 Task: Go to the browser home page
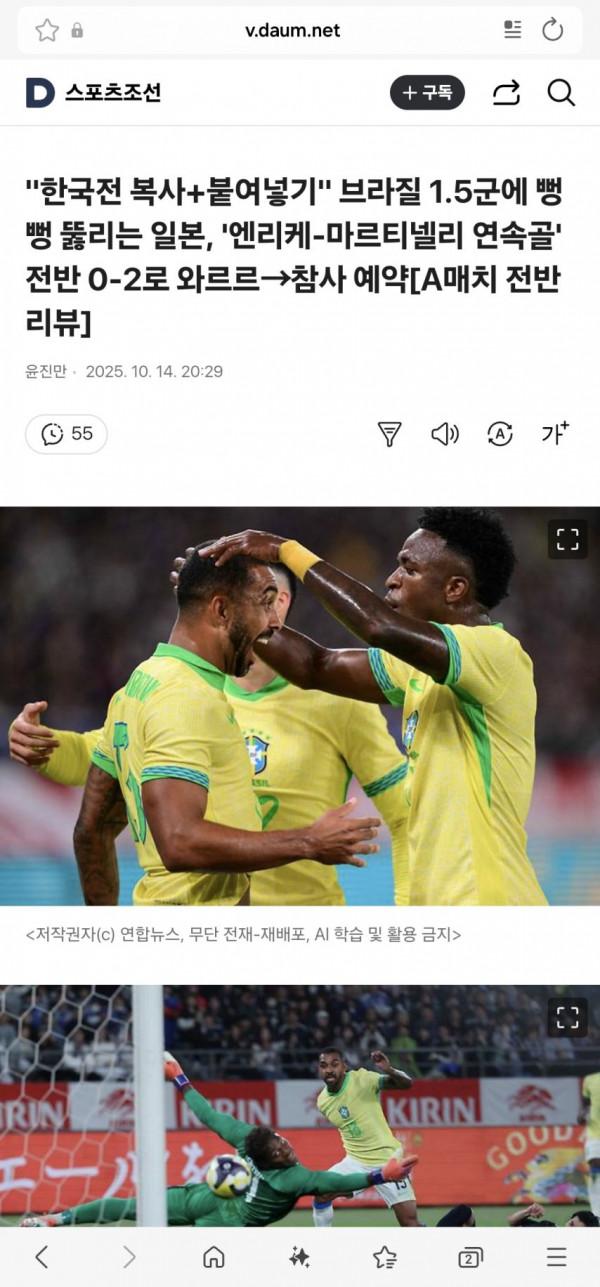tap(213, 1257)
